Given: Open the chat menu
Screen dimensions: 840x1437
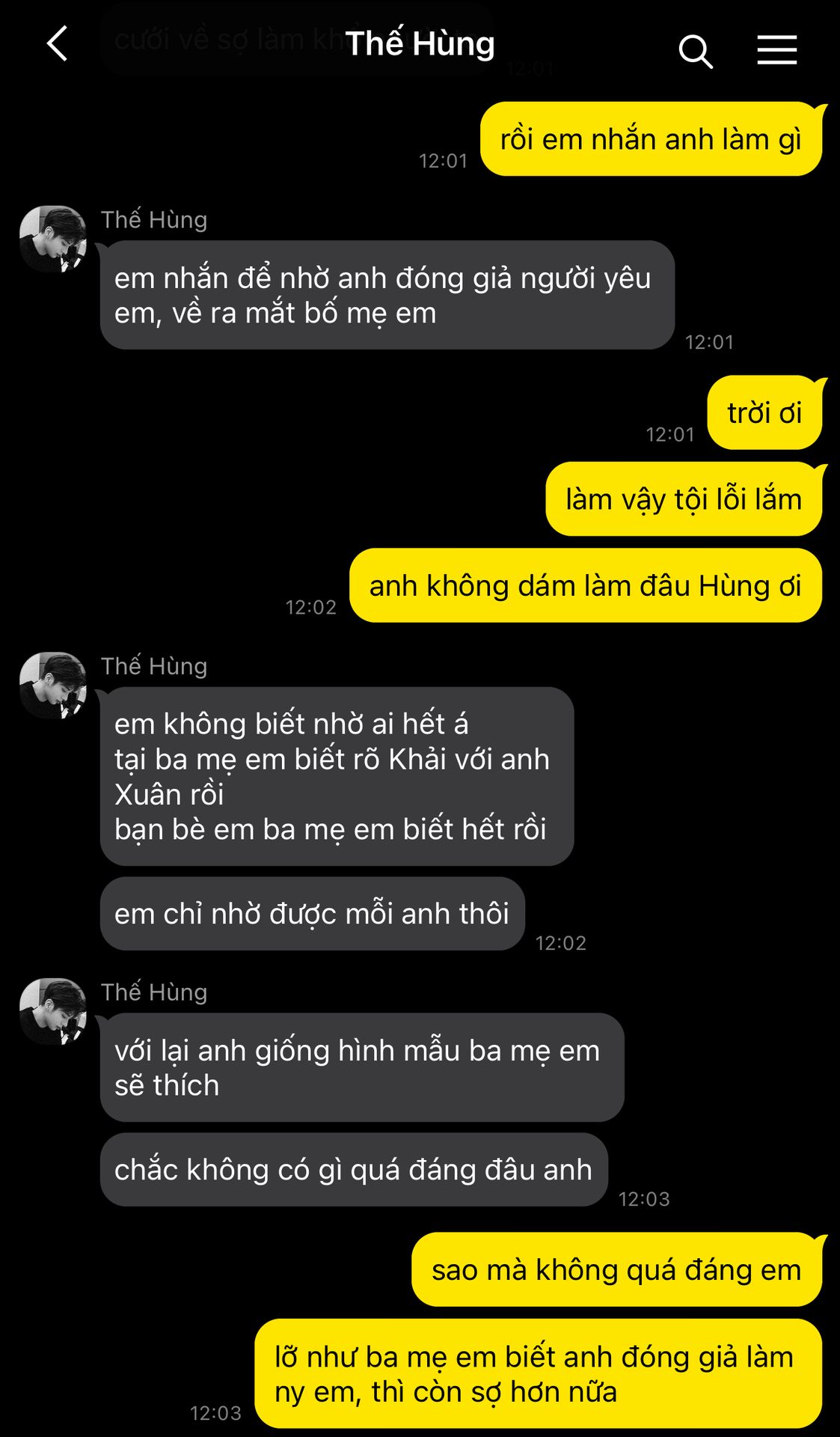Looking at the screenshot, I should tap(776, 49).
